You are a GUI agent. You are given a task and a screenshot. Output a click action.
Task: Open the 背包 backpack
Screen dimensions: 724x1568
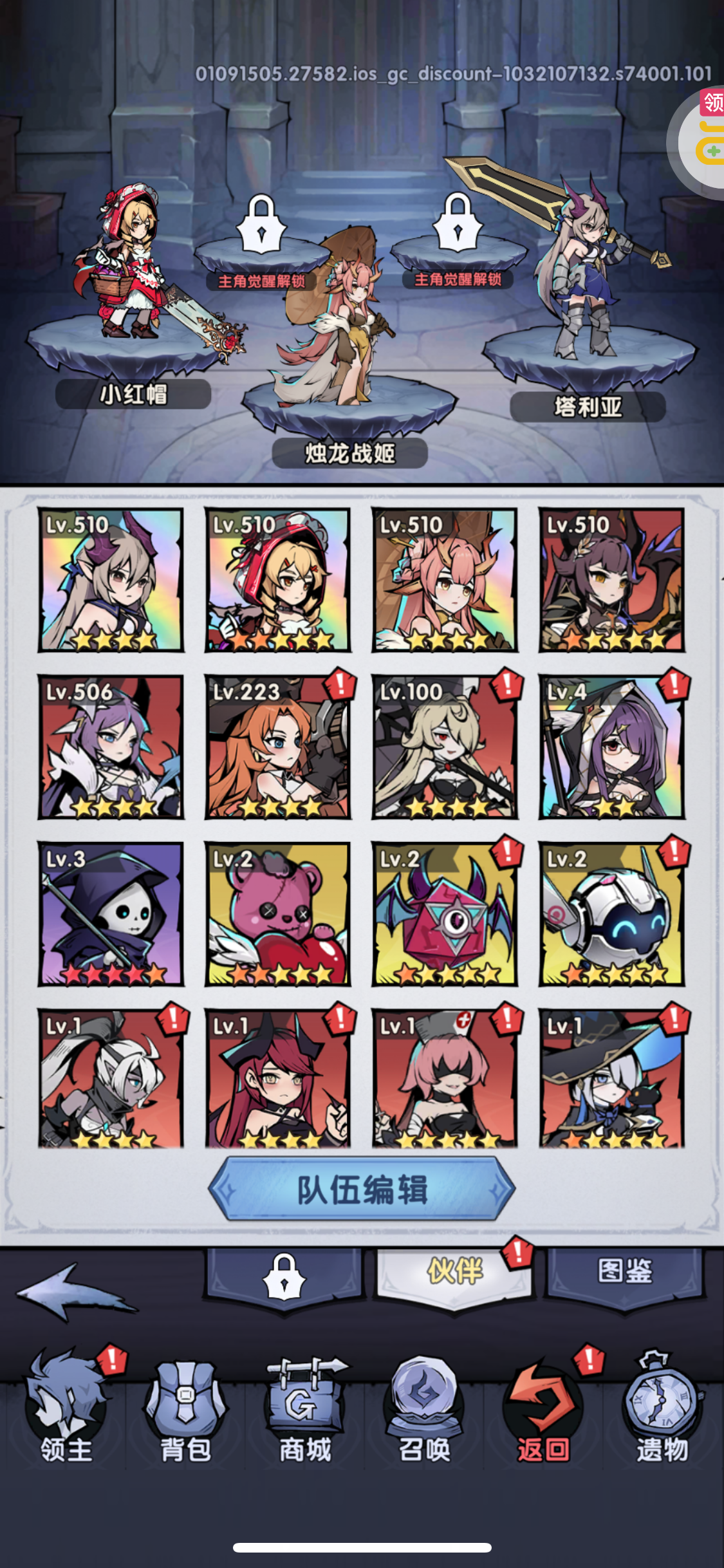(x=185, y=1410)
